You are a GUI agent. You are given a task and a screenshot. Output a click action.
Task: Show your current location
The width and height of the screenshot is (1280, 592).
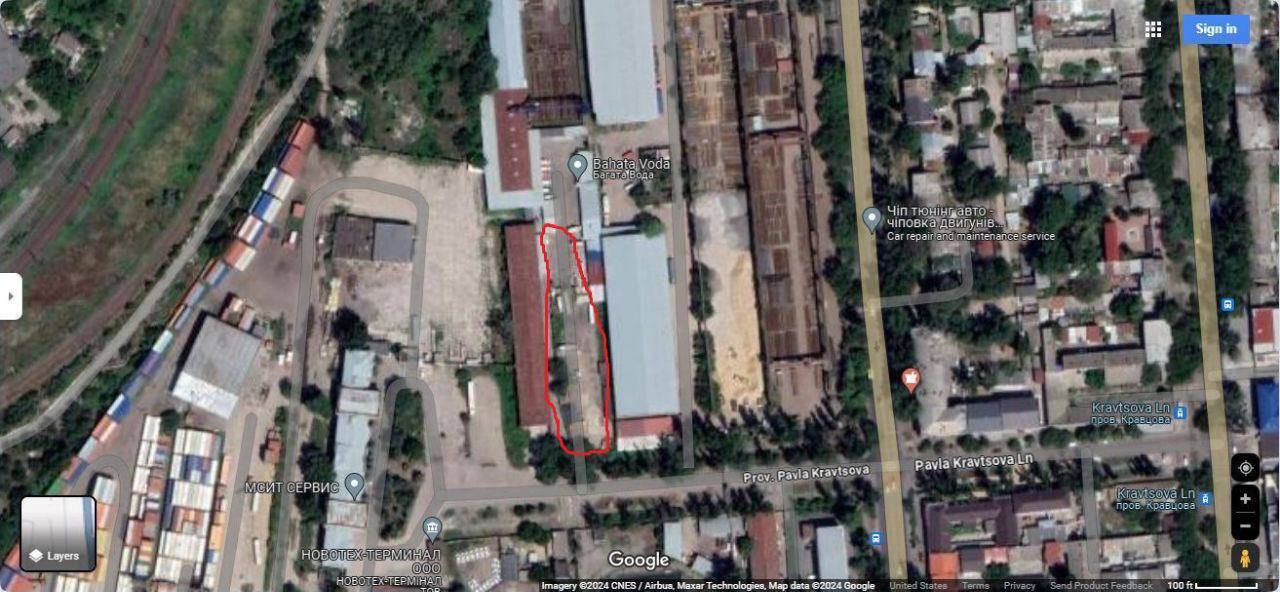pyautogui.click(x=1245, y=467)
